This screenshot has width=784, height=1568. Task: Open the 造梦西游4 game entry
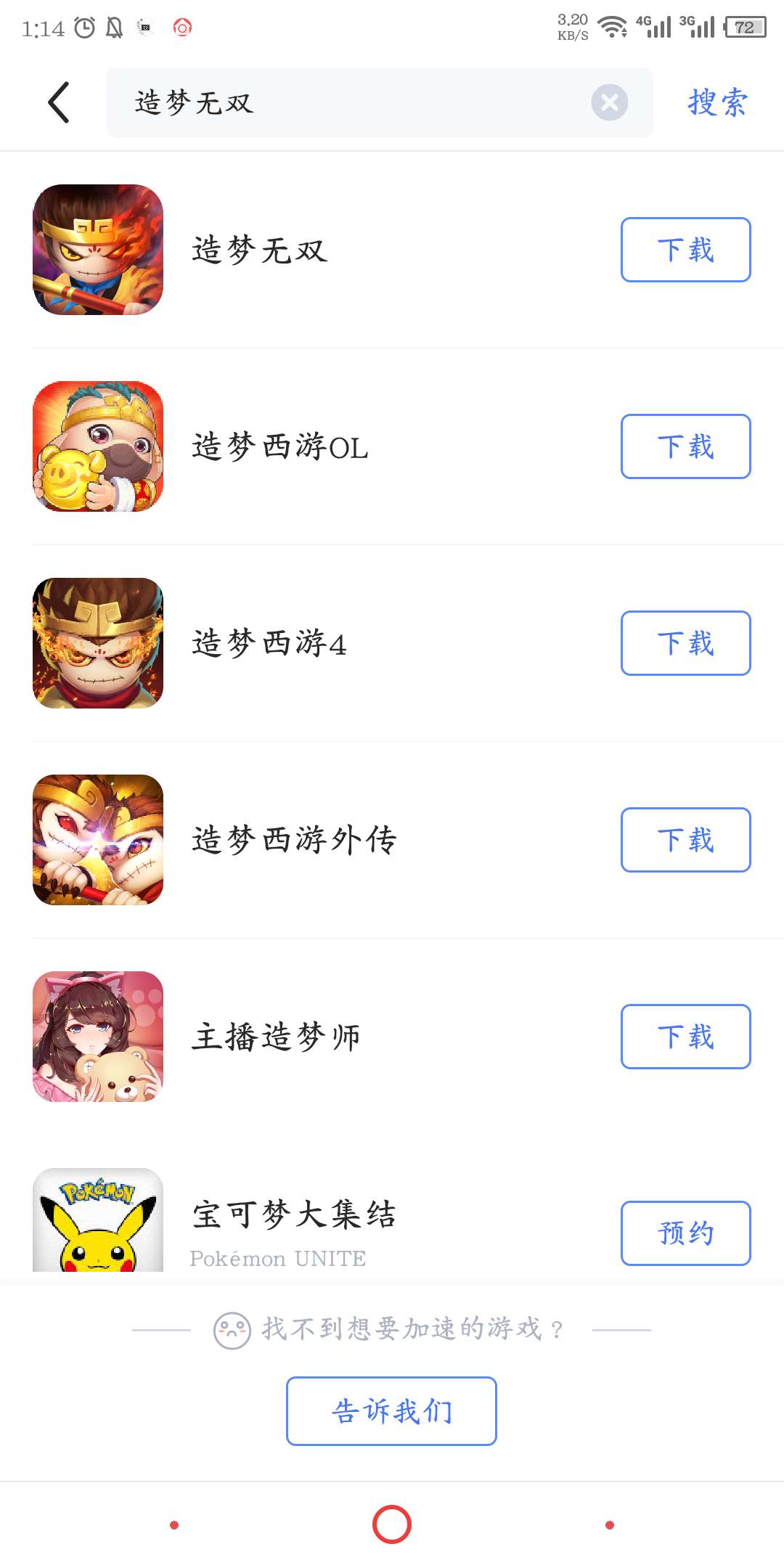[392, 643]
